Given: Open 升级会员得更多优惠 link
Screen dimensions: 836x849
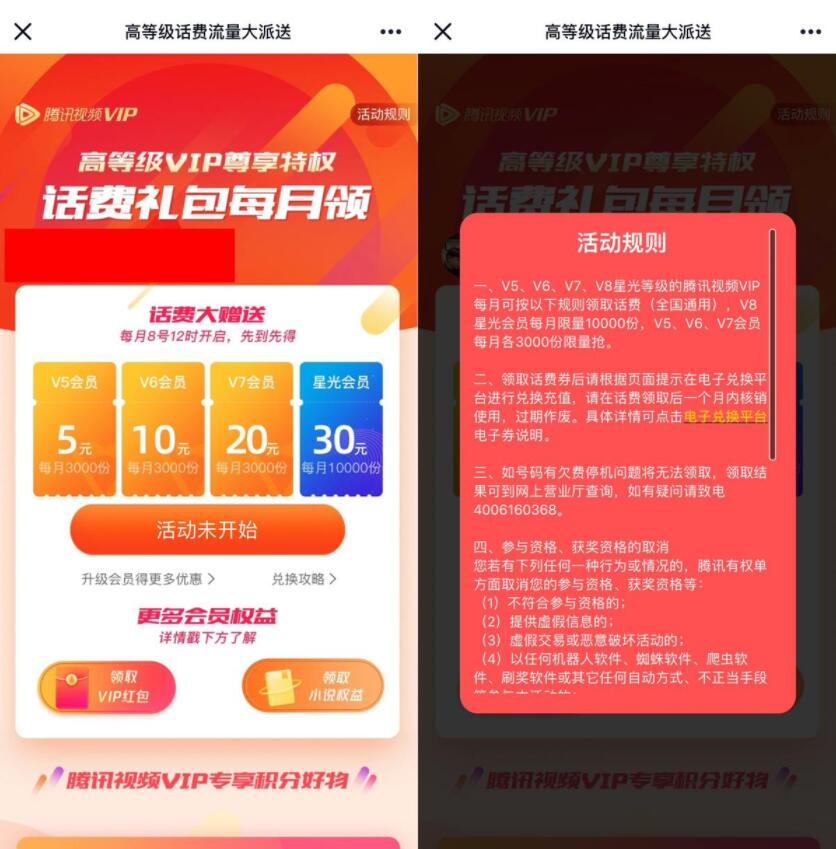Looking at the screenshot, I should click(x=148, y=579).
